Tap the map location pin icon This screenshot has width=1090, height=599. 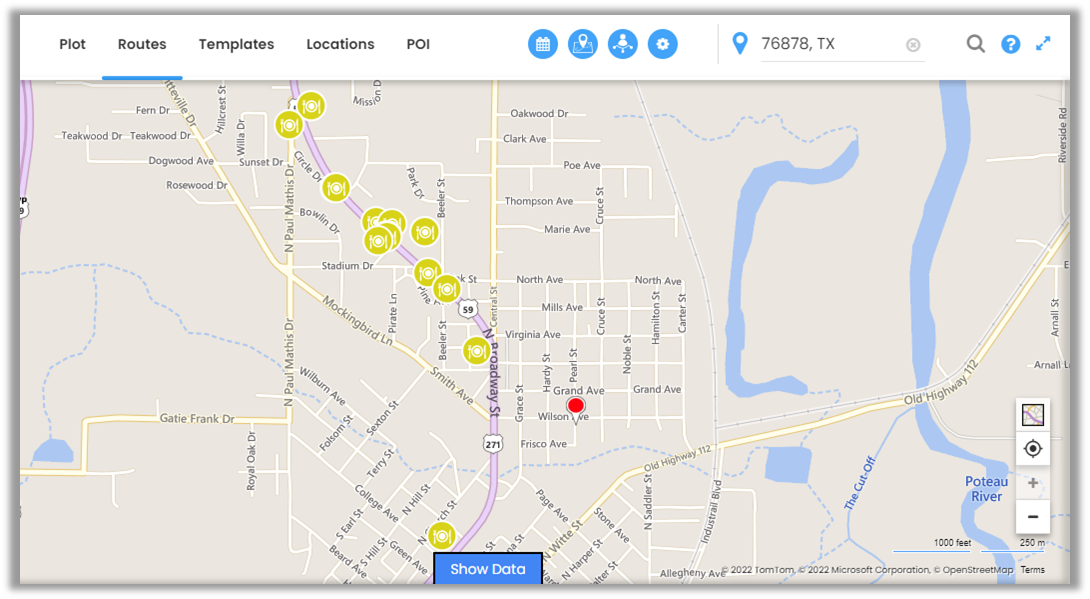coord(583,44)
